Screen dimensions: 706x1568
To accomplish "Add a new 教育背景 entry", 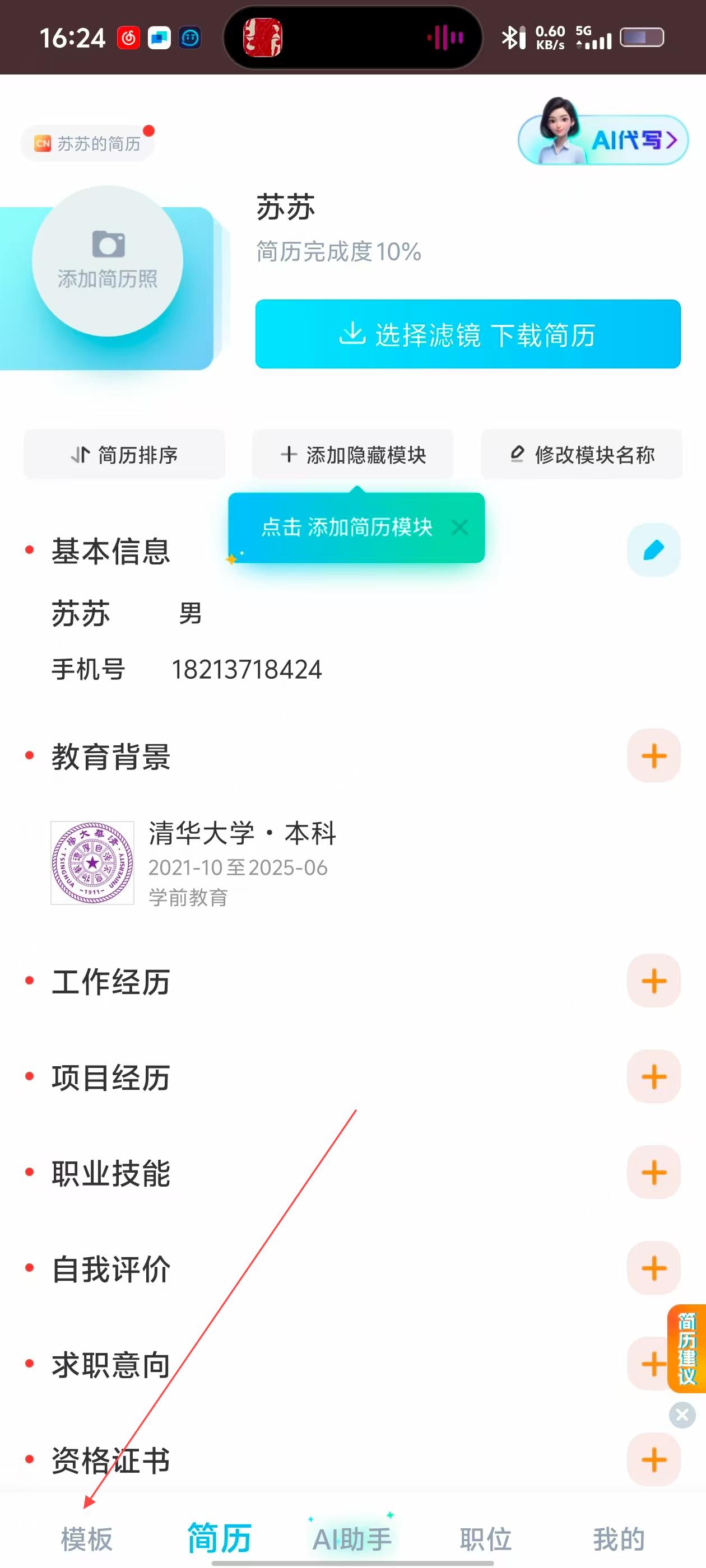I will (653, 756).
